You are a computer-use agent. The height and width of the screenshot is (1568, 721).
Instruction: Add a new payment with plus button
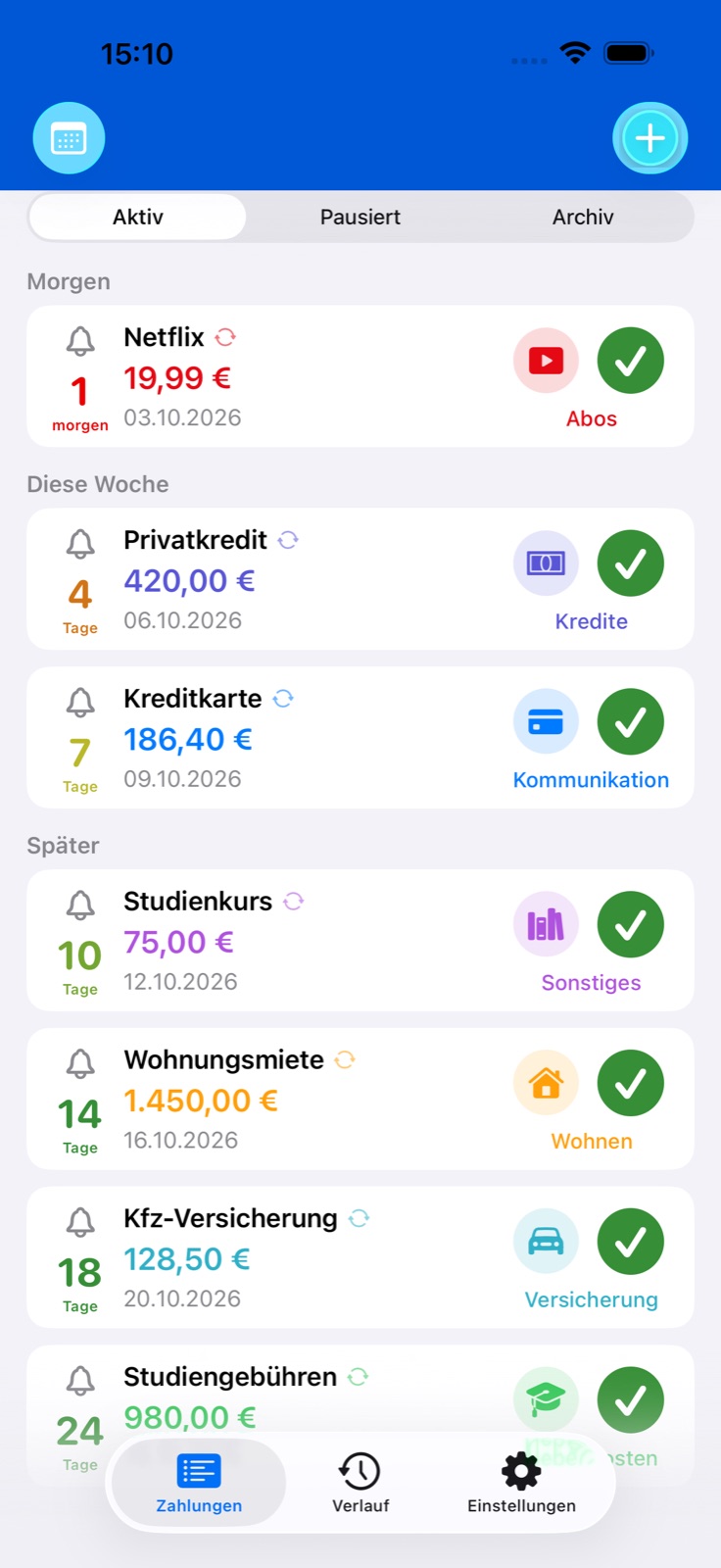pyautogui.click(x=650, y=138)
